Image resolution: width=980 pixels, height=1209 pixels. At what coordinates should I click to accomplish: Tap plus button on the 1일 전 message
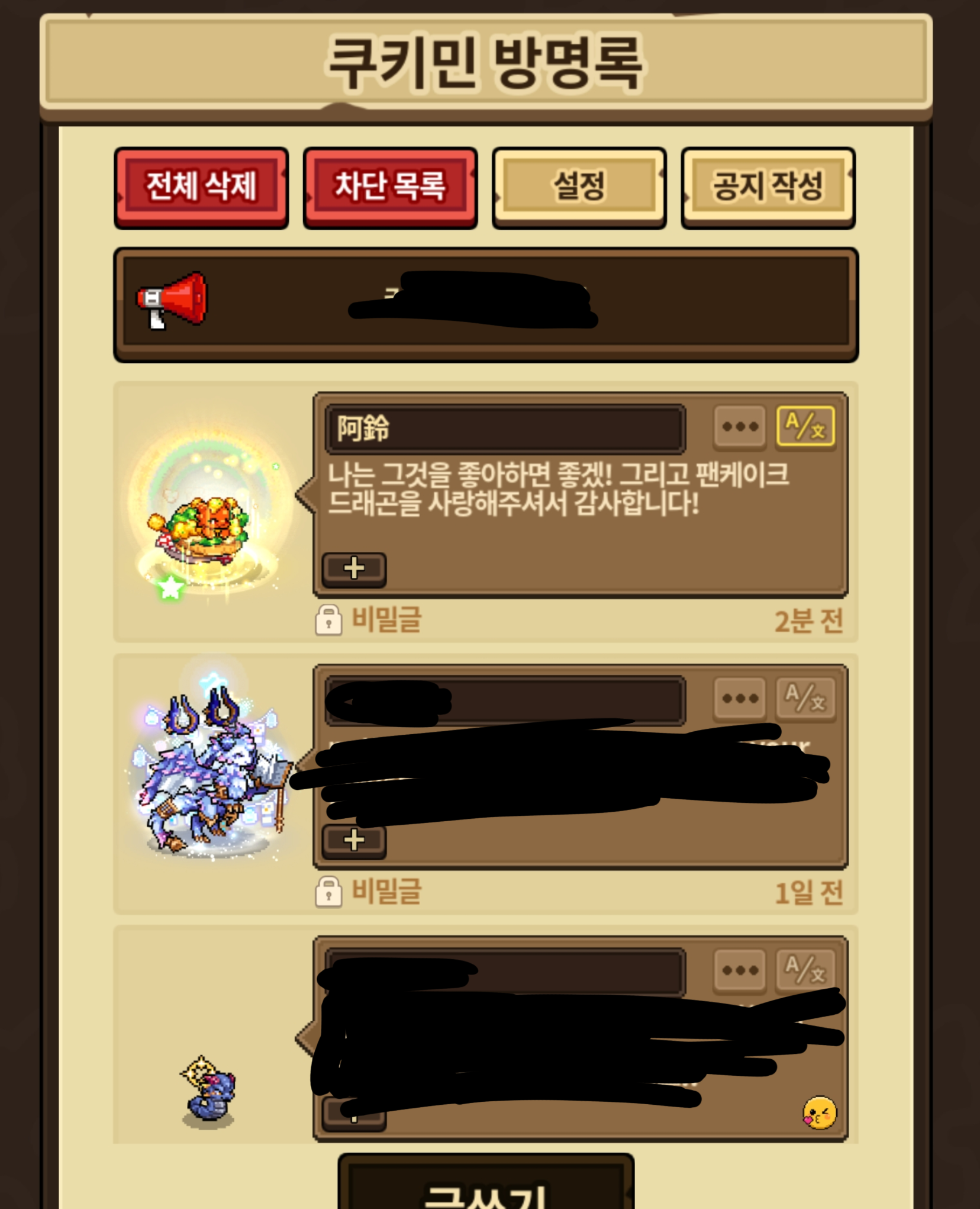pos(354,841)
